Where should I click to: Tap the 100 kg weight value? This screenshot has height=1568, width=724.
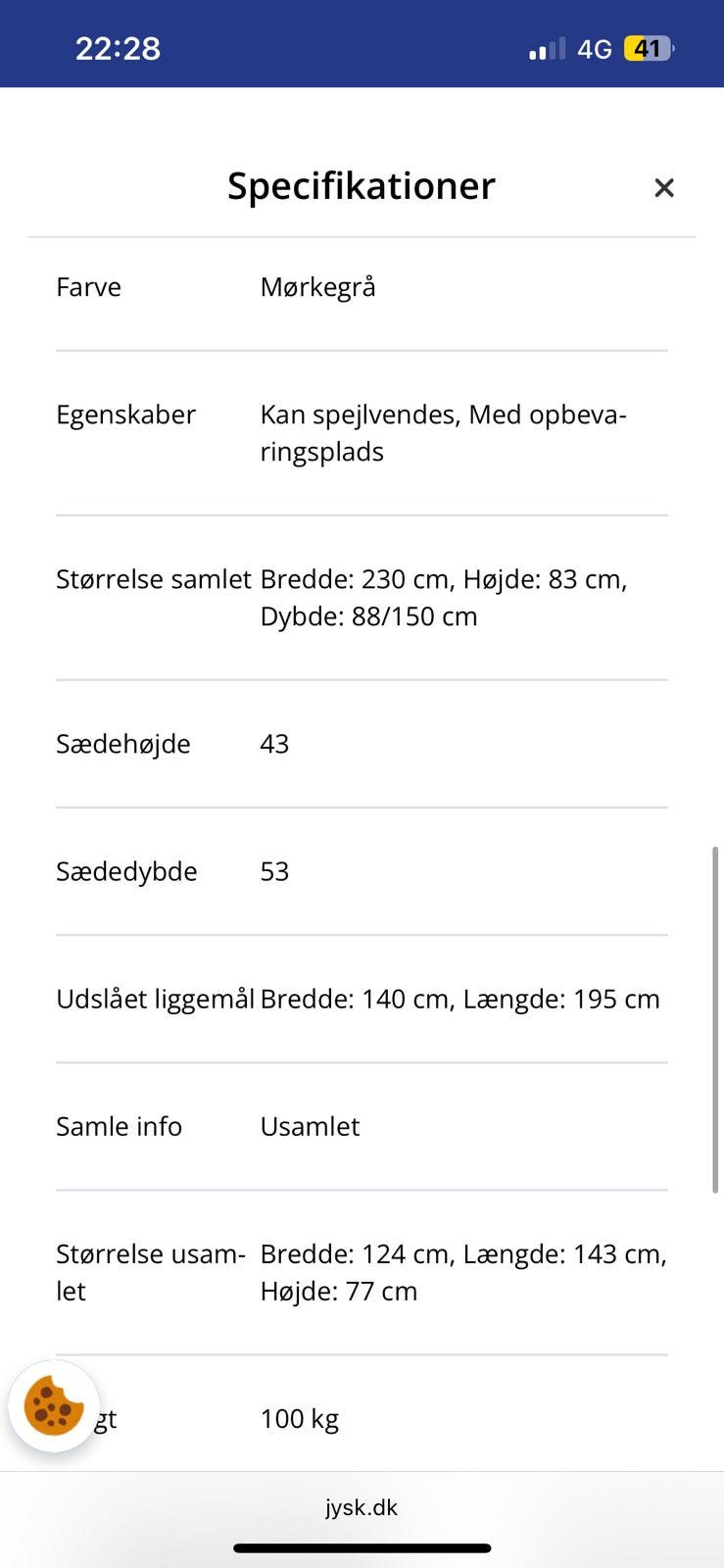[x=300, y=1418]
